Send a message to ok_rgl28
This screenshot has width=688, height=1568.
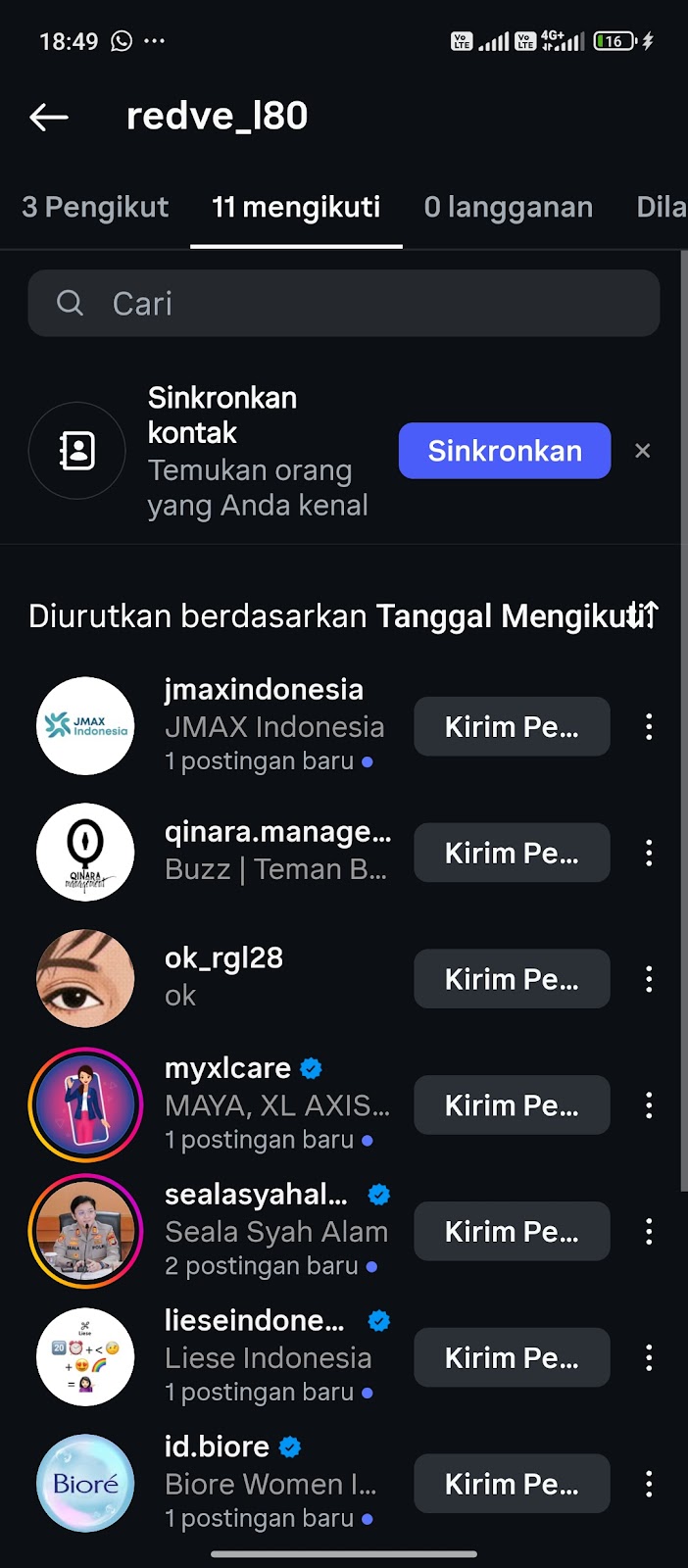pos(512,979)
